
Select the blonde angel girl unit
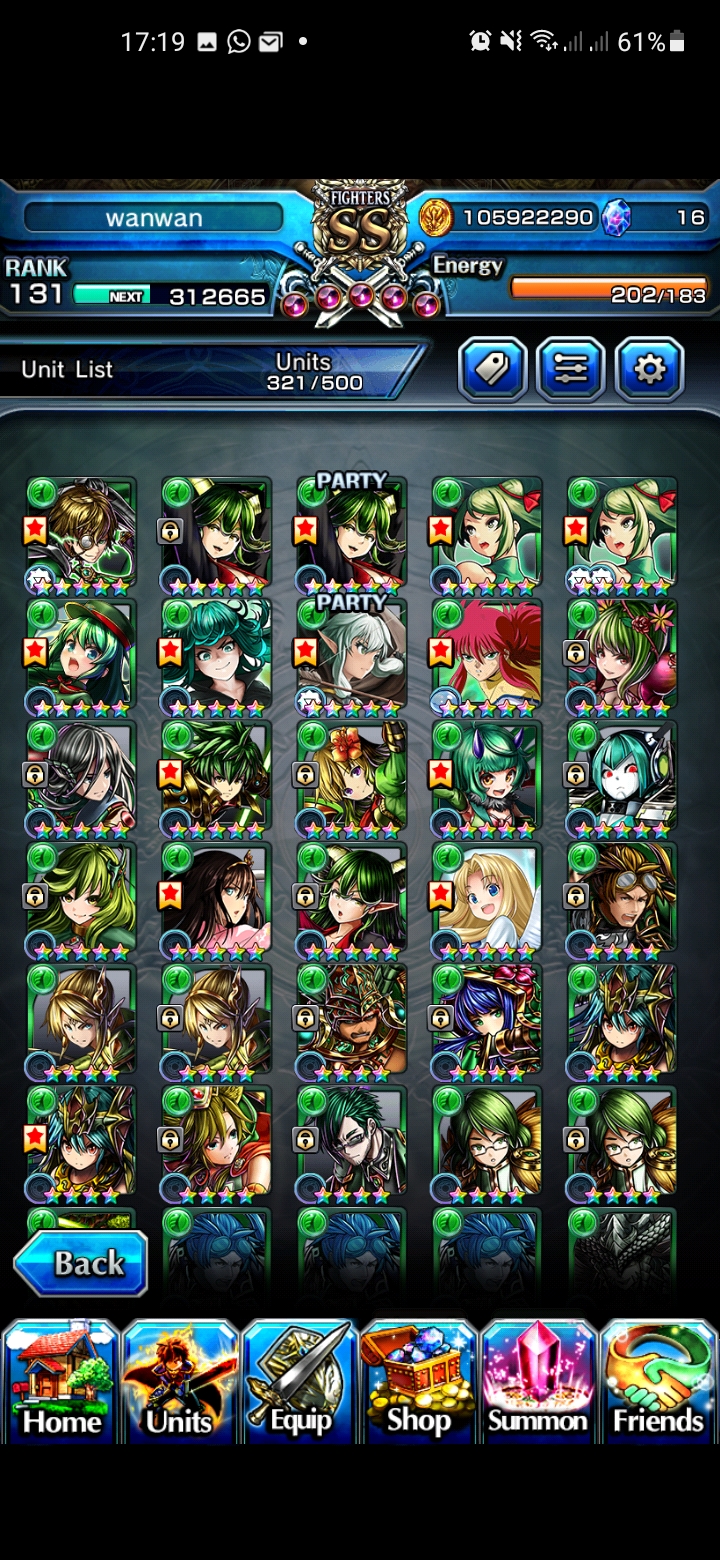(487, 899)
